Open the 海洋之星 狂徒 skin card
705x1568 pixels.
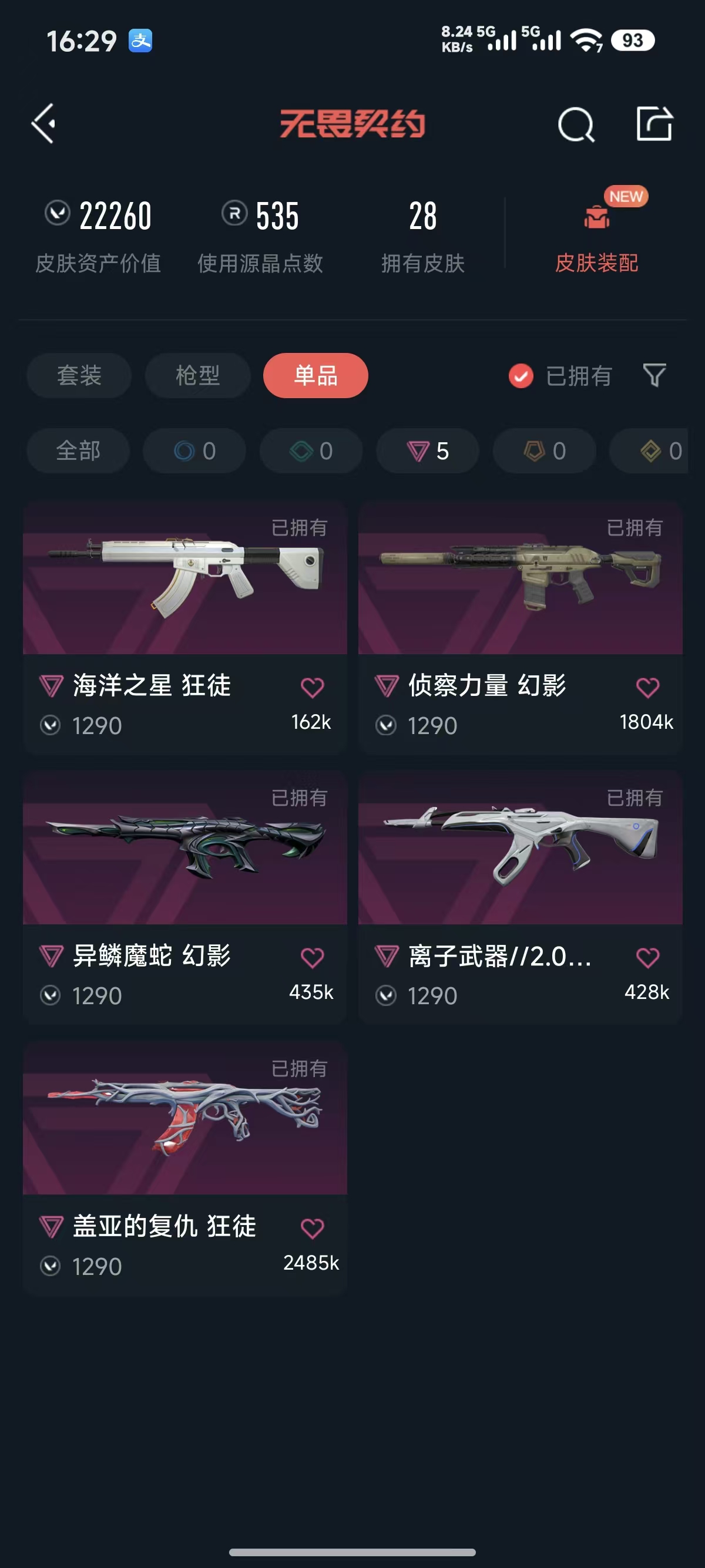pos(184,580)
